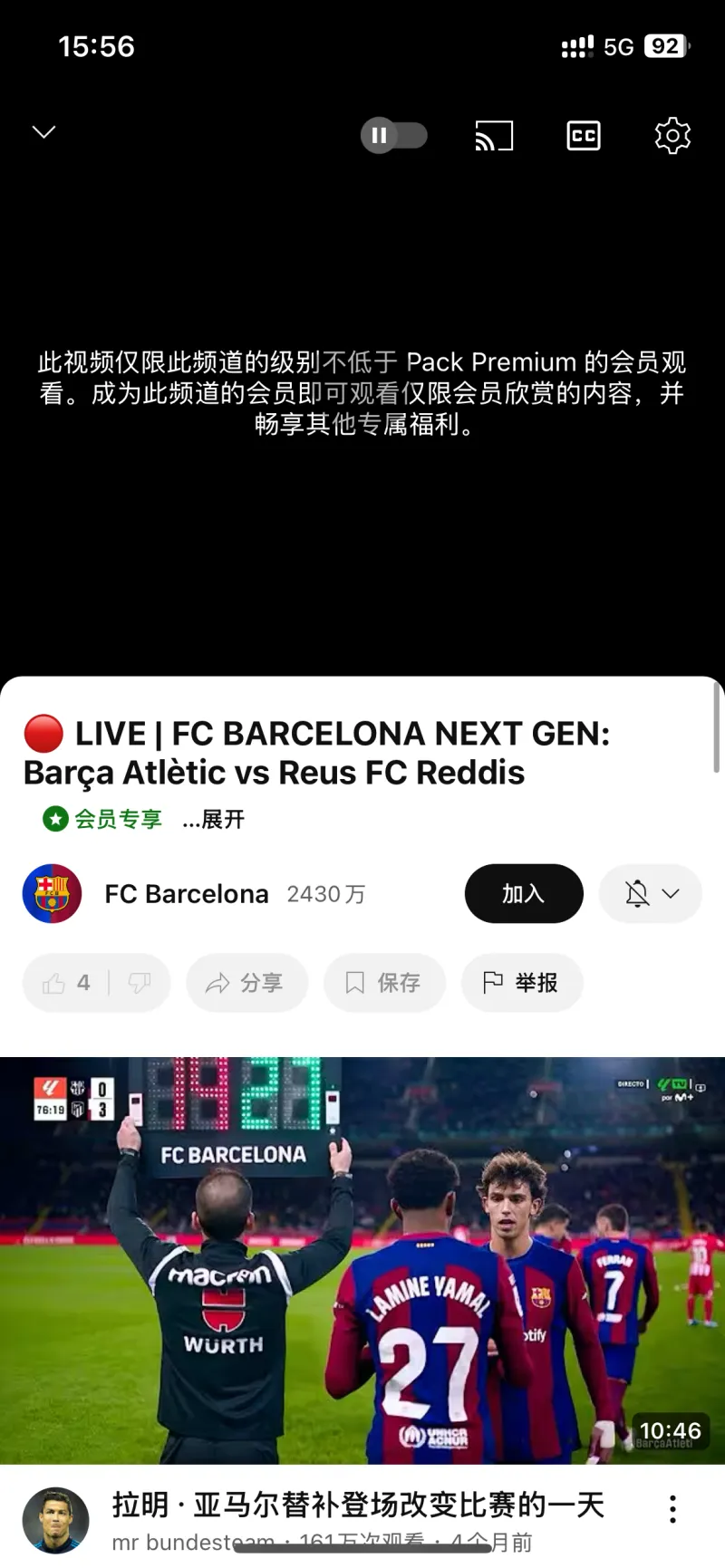Open the FC Barcelona channel page

coord(53,894)
